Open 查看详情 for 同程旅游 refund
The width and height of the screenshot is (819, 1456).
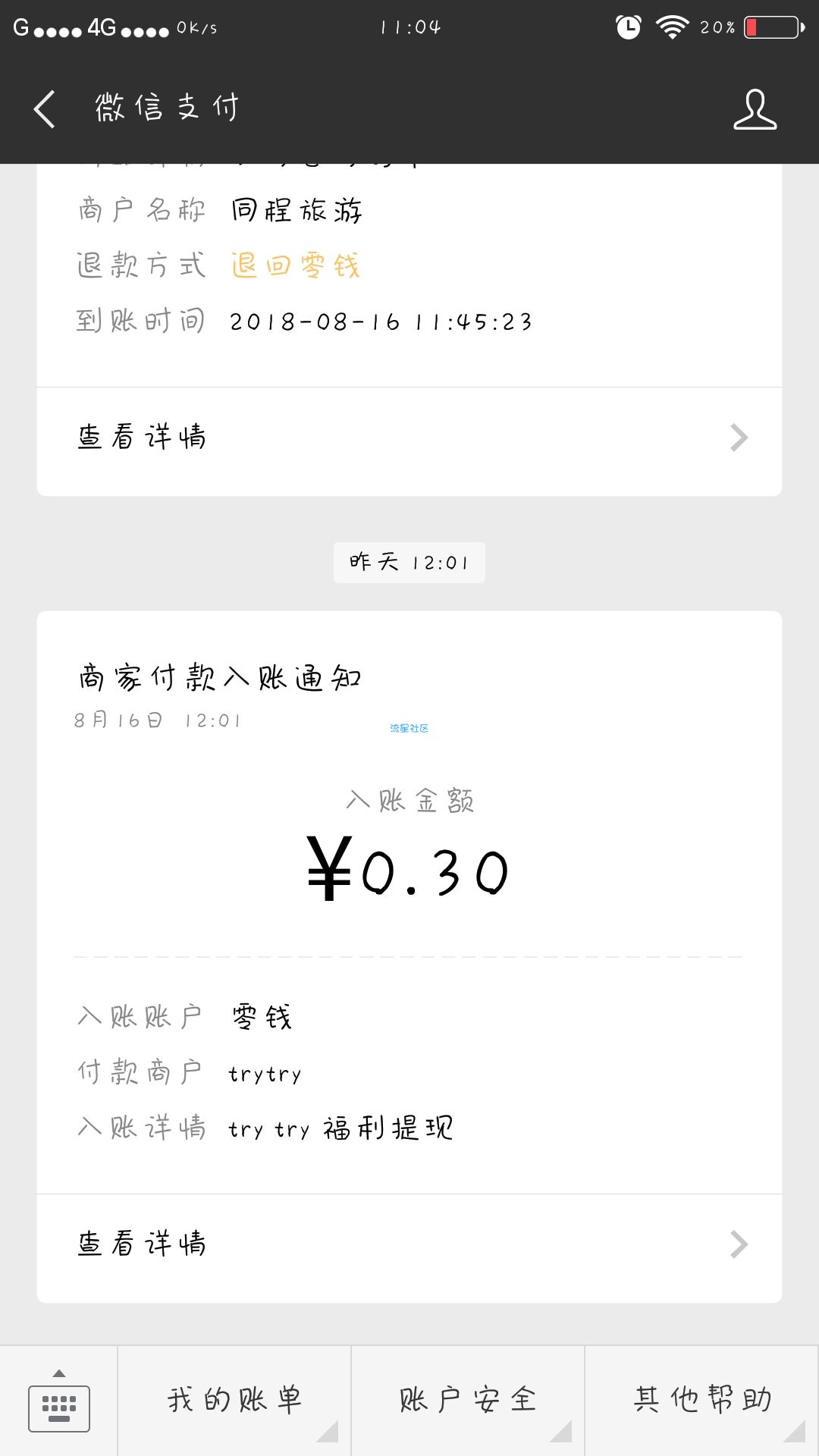409,438
